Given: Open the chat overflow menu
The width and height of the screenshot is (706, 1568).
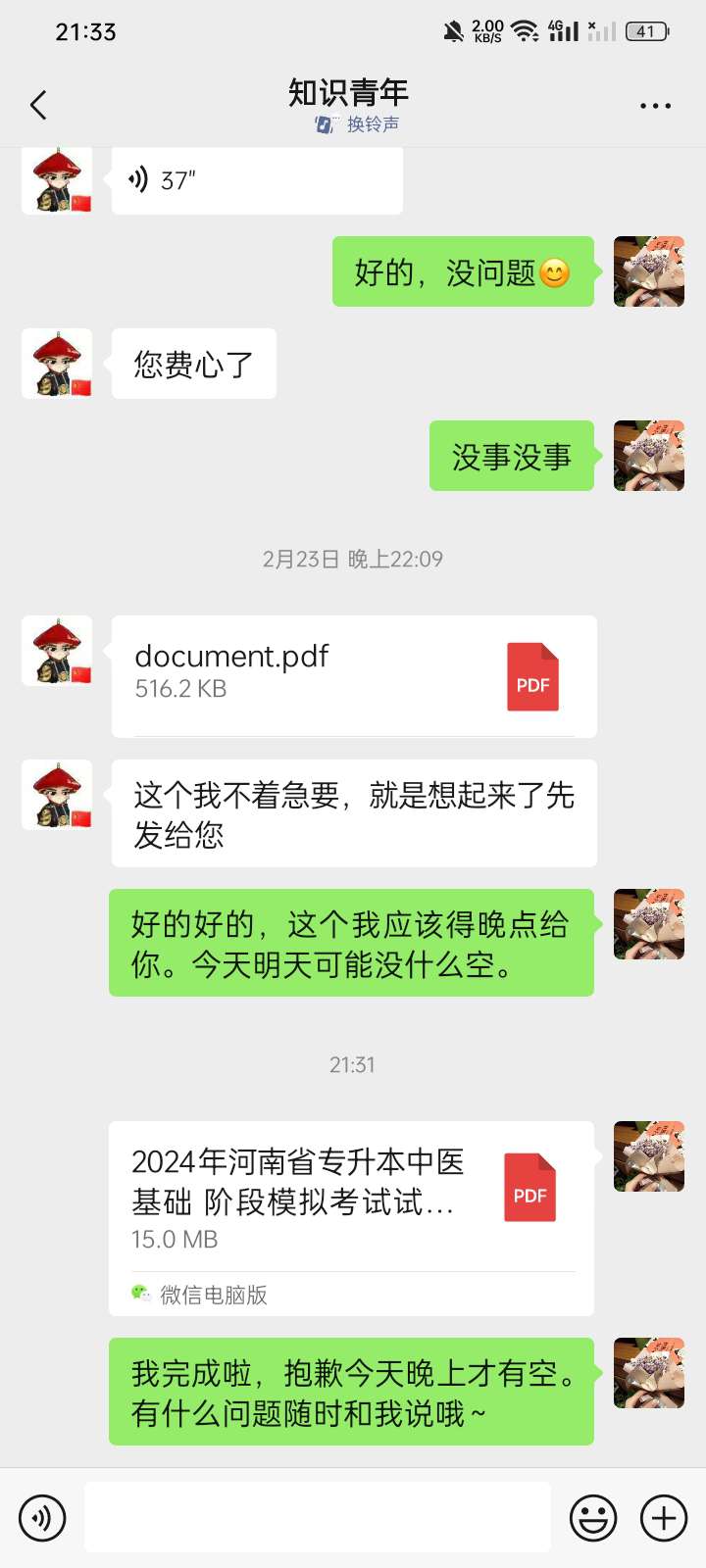Looking at the screenshot, I should click(x=655, y=106).
